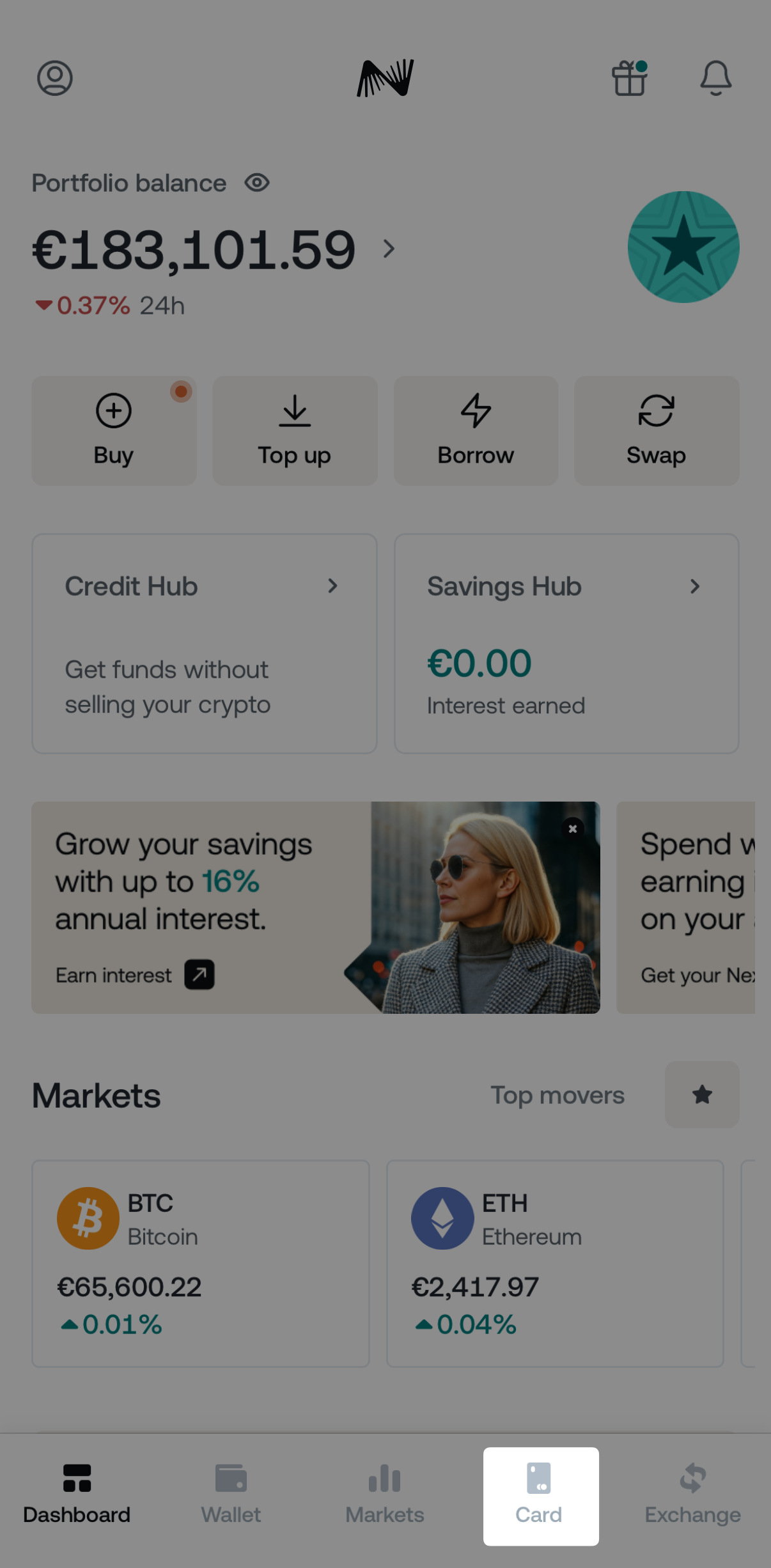
Task: Select the Borrow action
Action: (476, 430)
